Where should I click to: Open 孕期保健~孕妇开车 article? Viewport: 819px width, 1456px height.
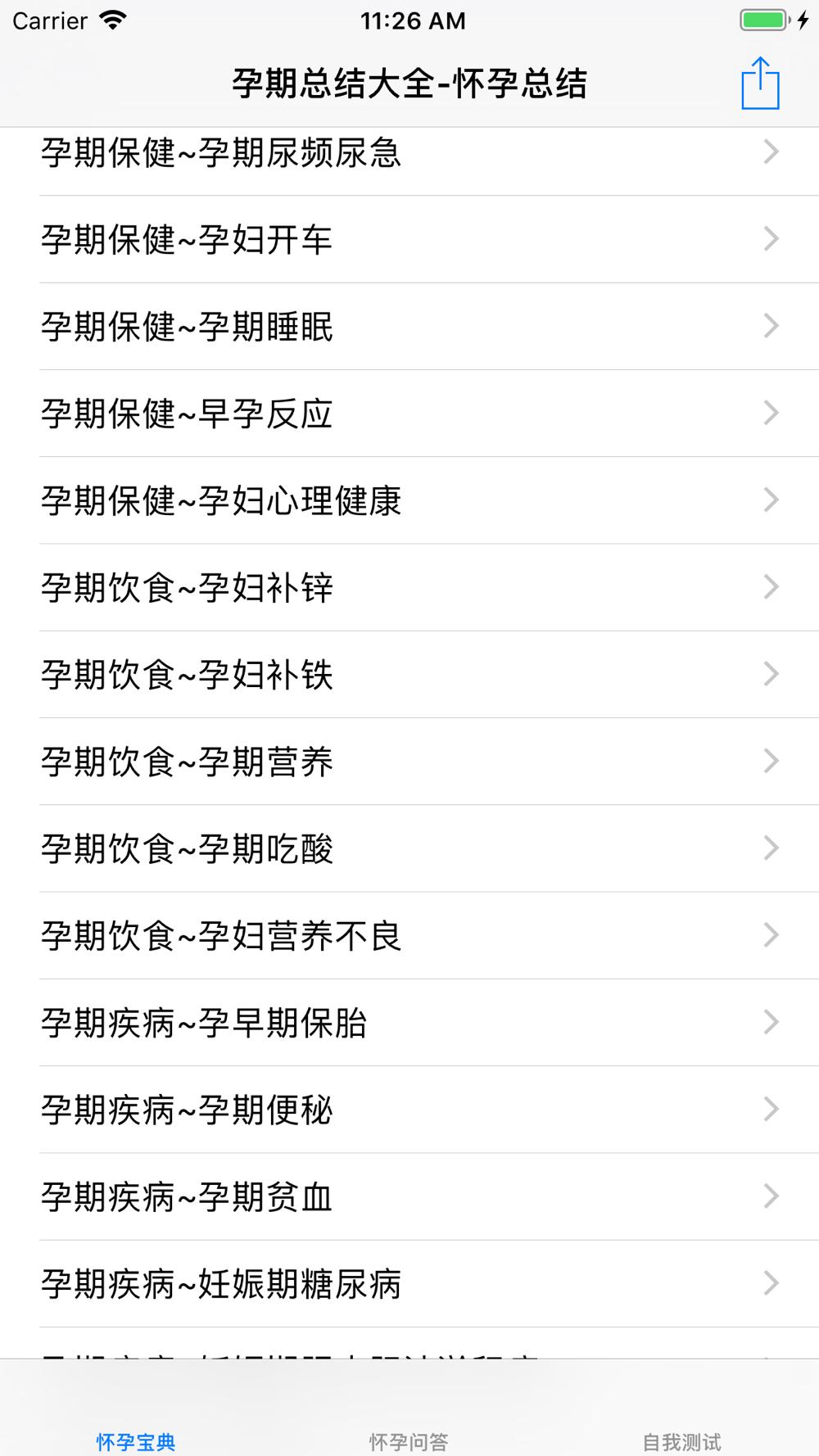tap(409, 240)
